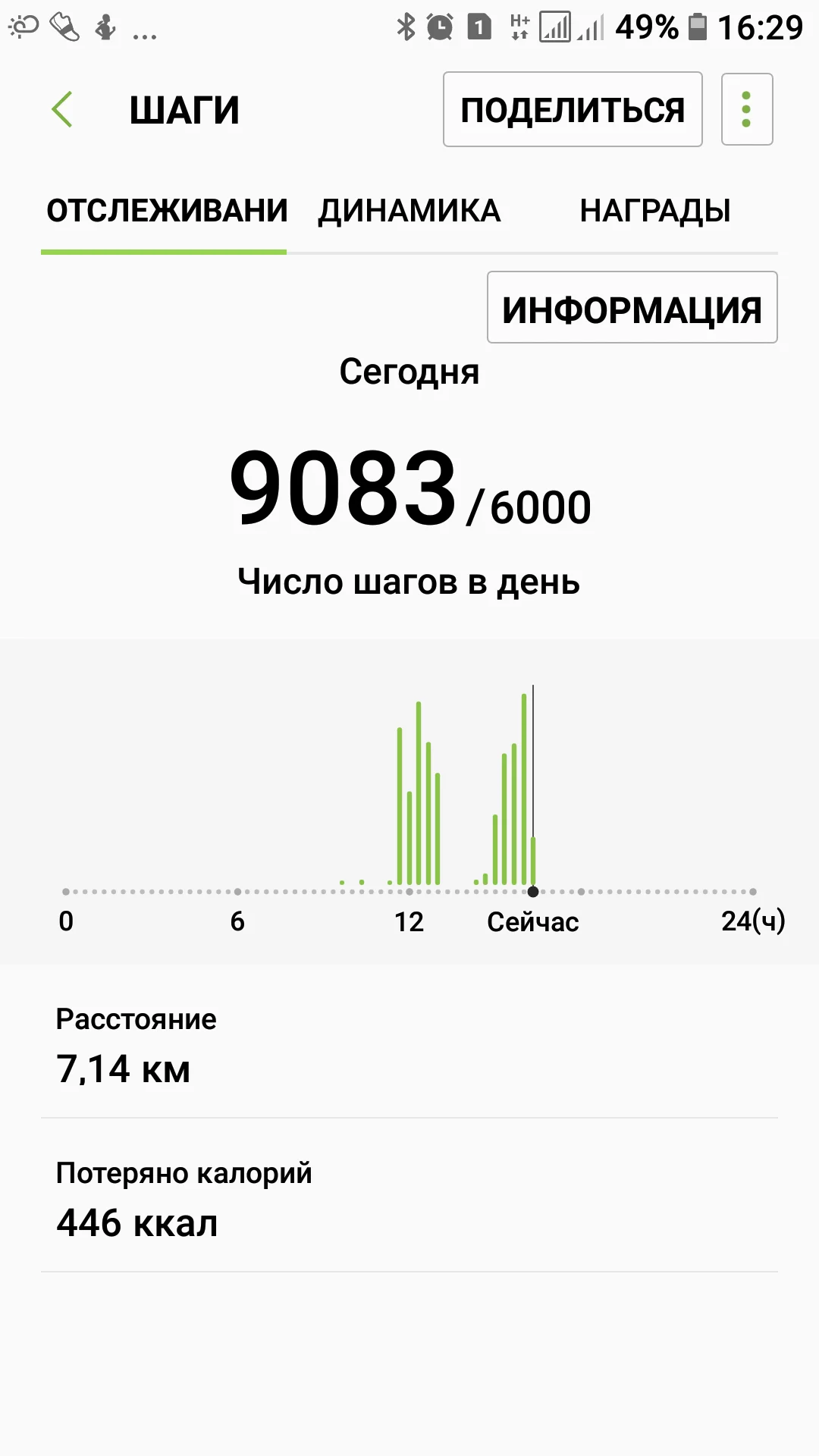Tap the weather sync icon in status bar
Viewport: 819px width, 1456px height.
23,27
